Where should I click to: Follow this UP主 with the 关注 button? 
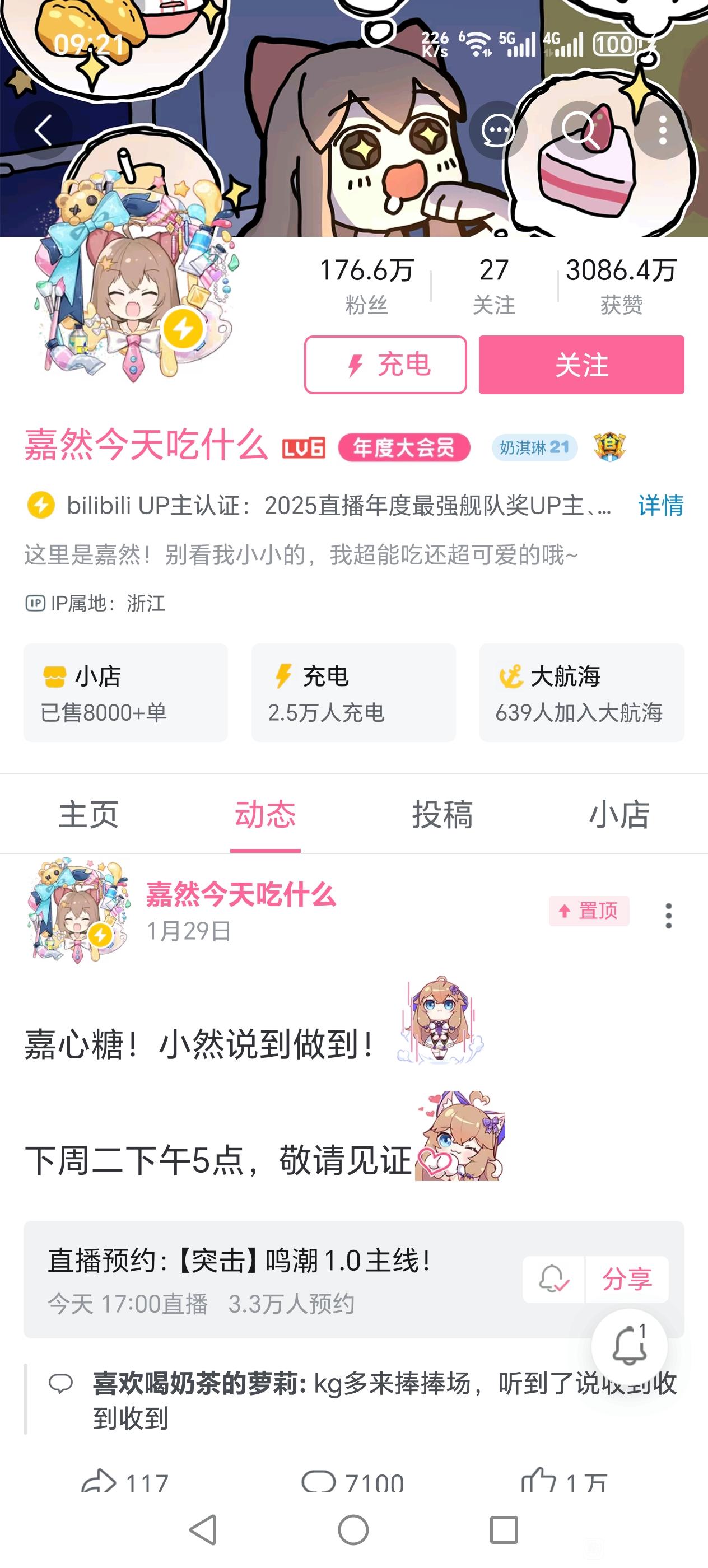581,365
